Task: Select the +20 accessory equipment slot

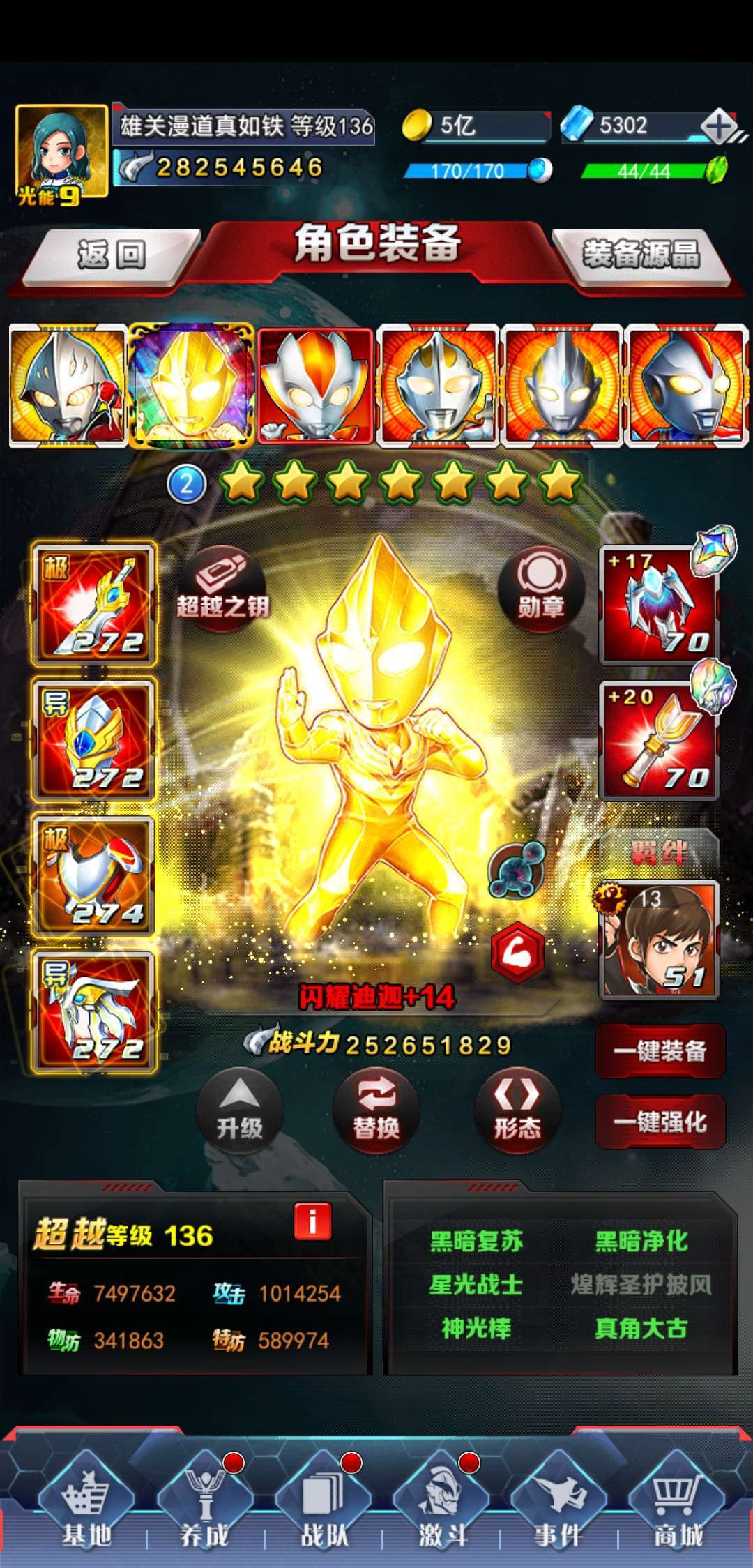Action: click(659, 741)
